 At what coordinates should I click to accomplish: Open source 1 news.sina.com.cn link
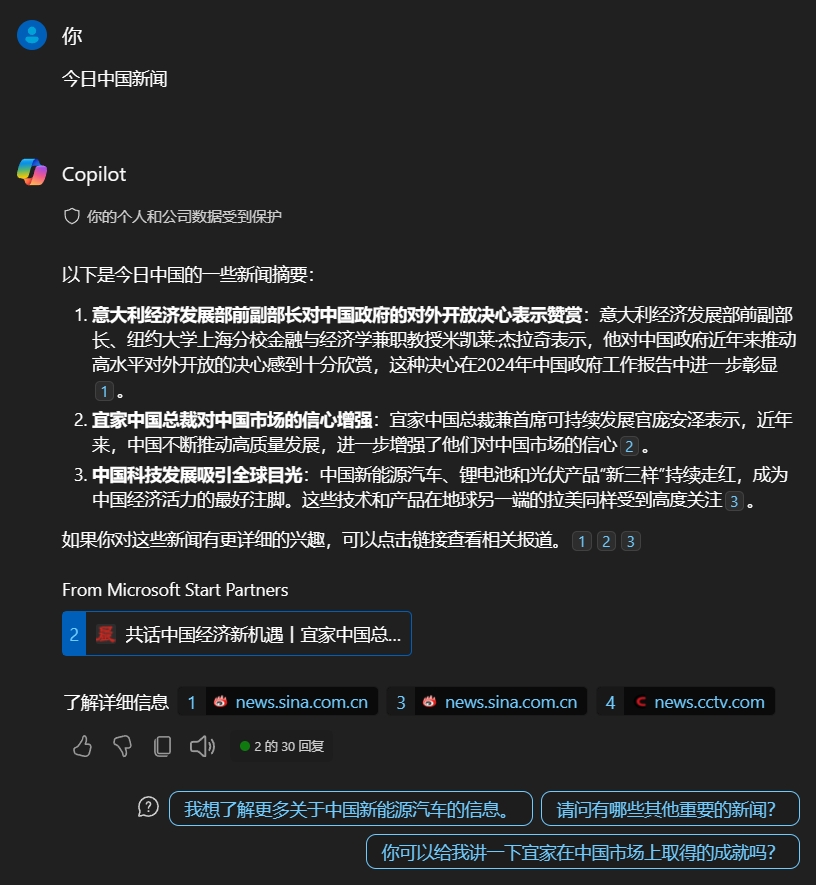click(x=278, y=702)
